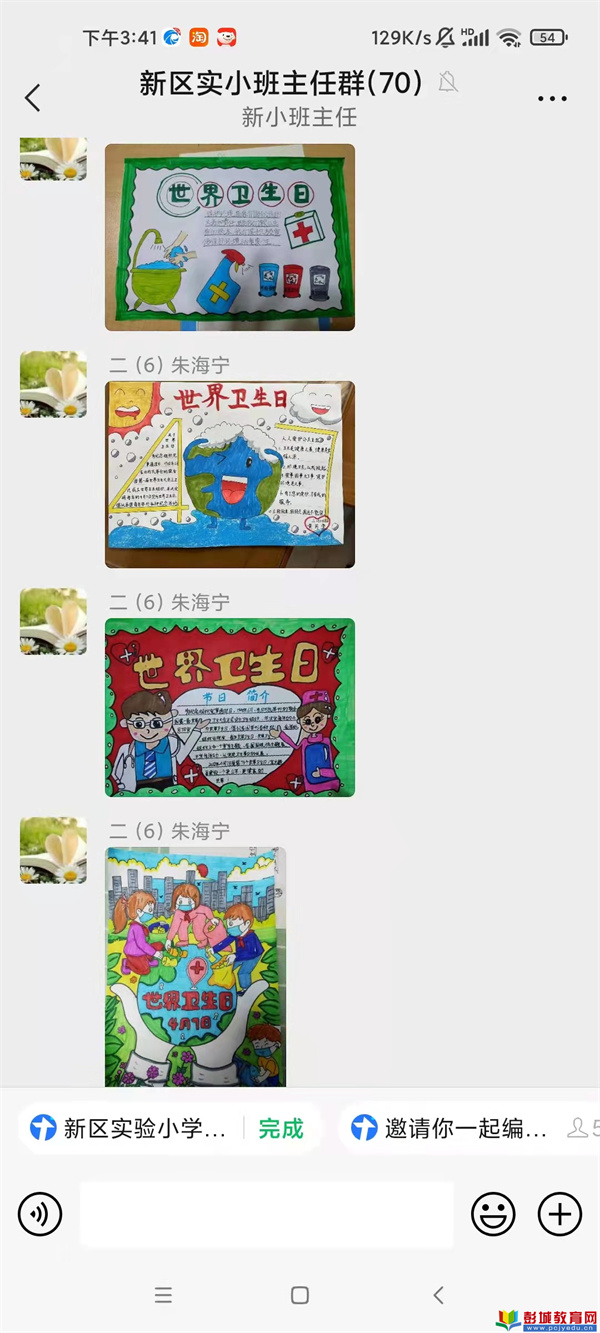Switch to voice message input

pos(40,1214)
